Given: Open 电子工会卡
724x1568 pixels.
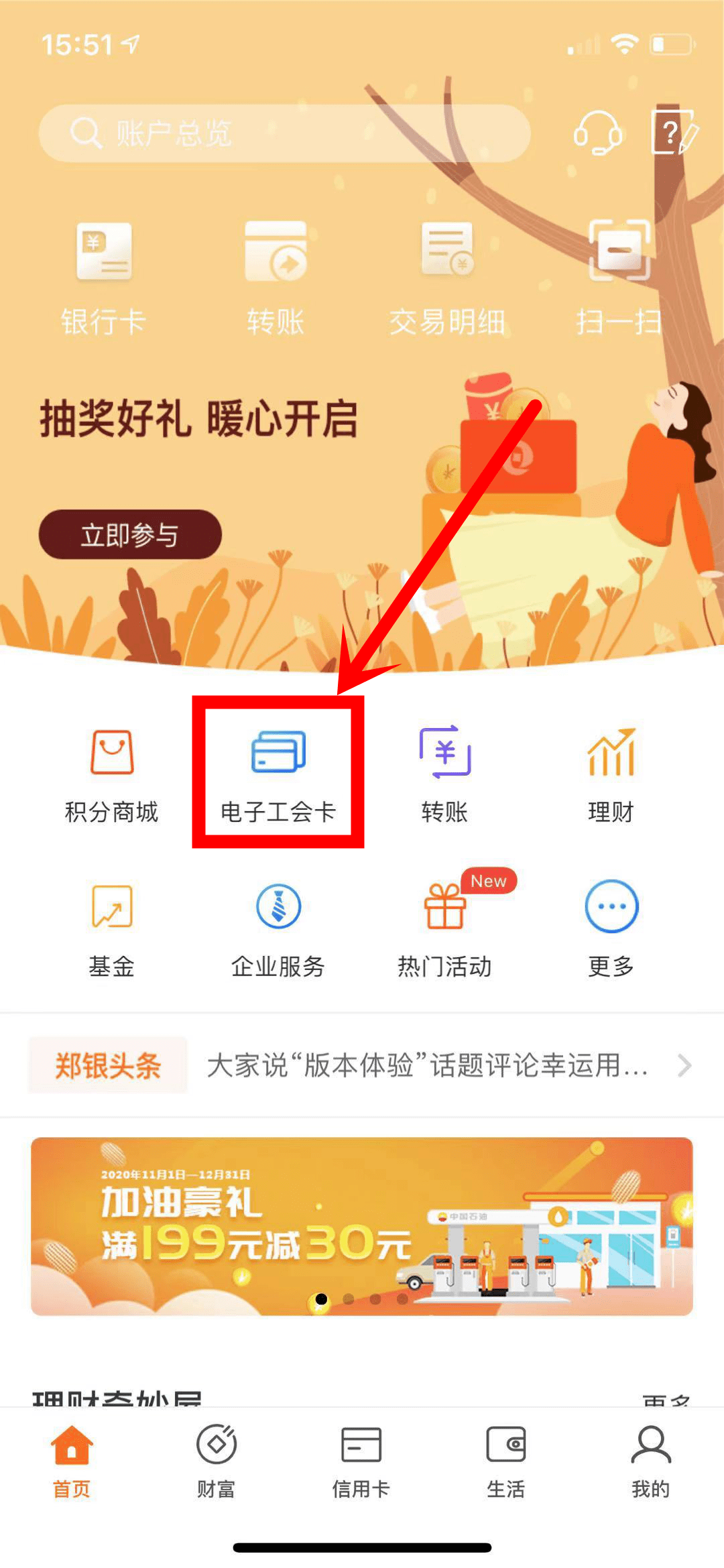Looking at the screenshot, I should [278, 774].
